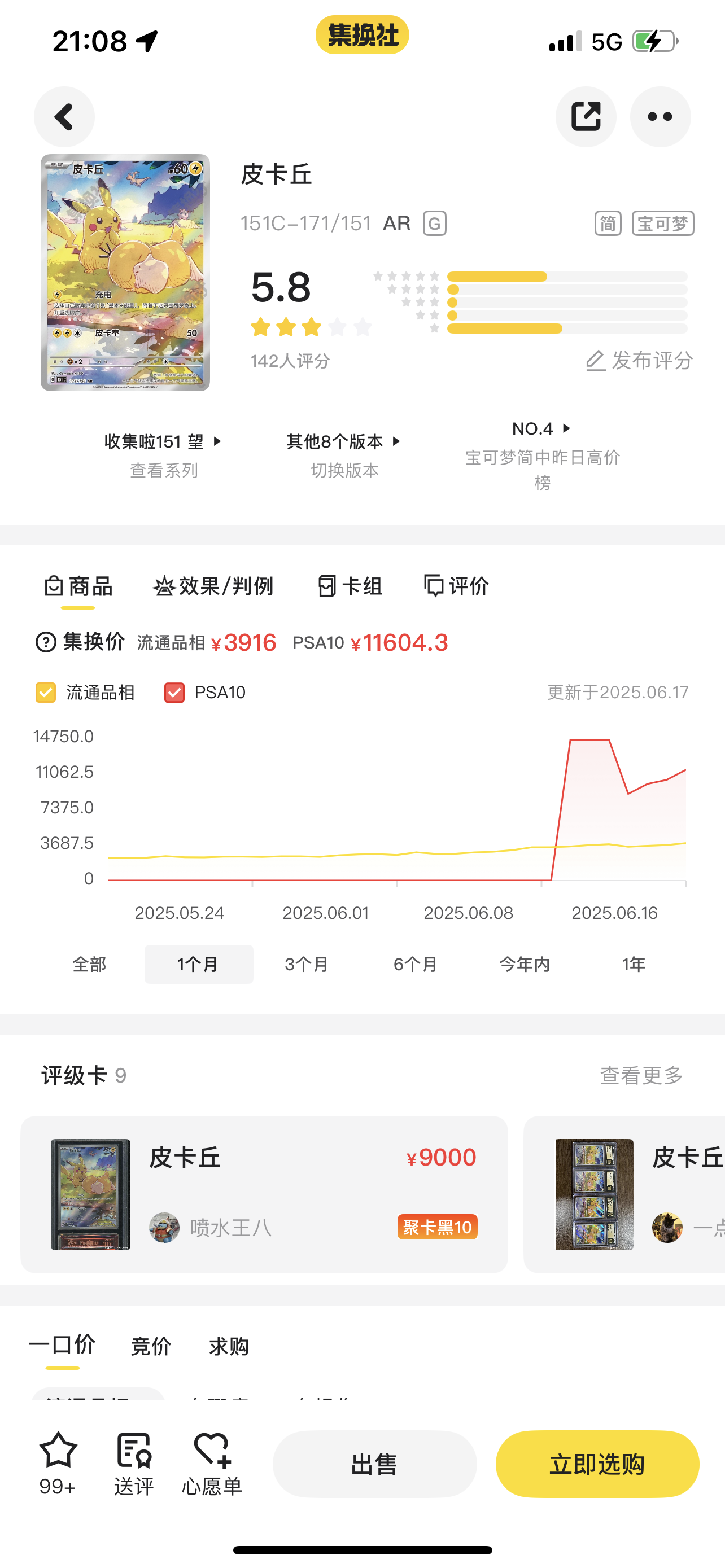Uncheck the 流通品相 chart checkbox
This screenshot has height=1568, width=725.
click(46, 692)
